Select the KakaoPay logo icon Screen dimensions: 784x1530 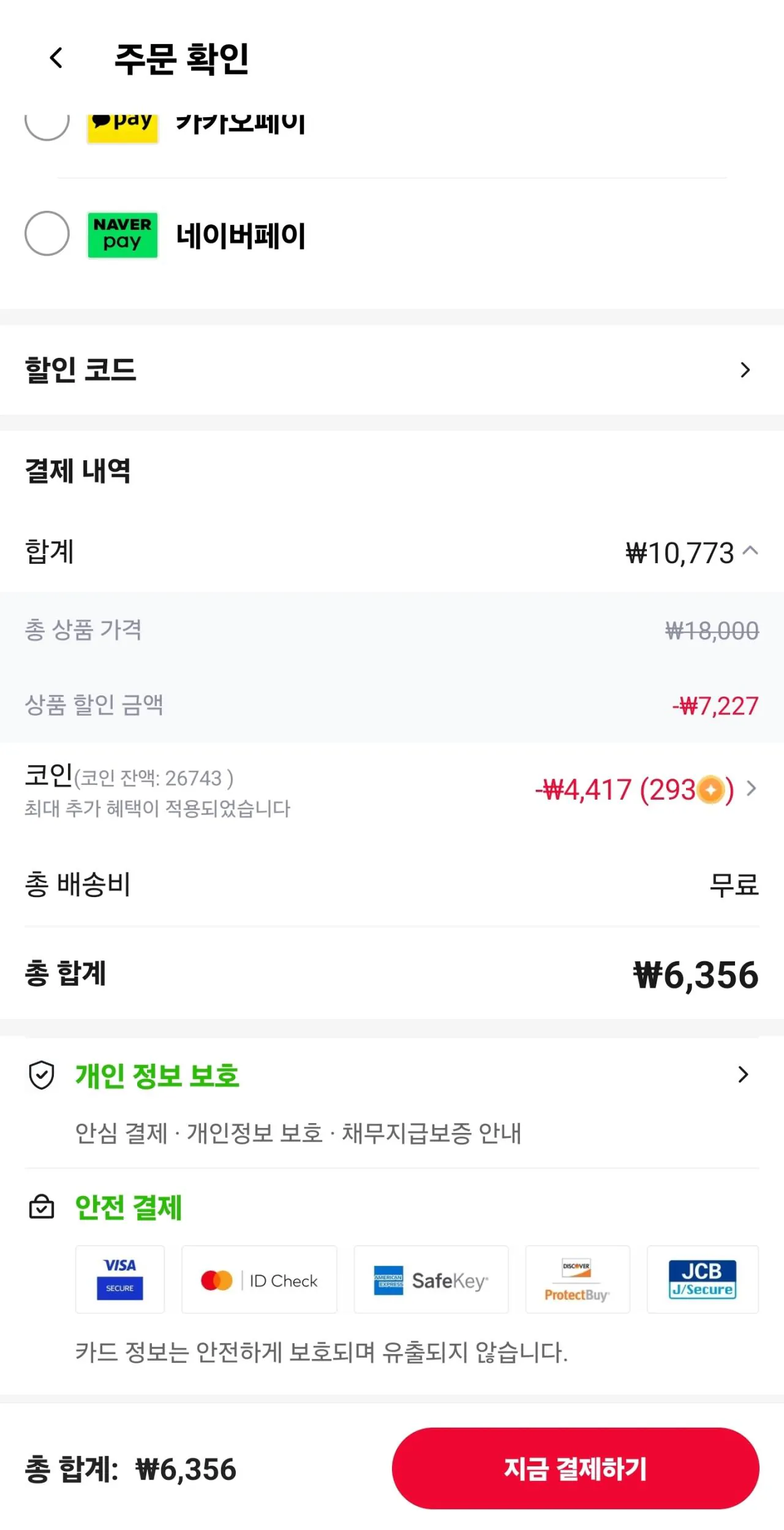[x=122, y=126]
